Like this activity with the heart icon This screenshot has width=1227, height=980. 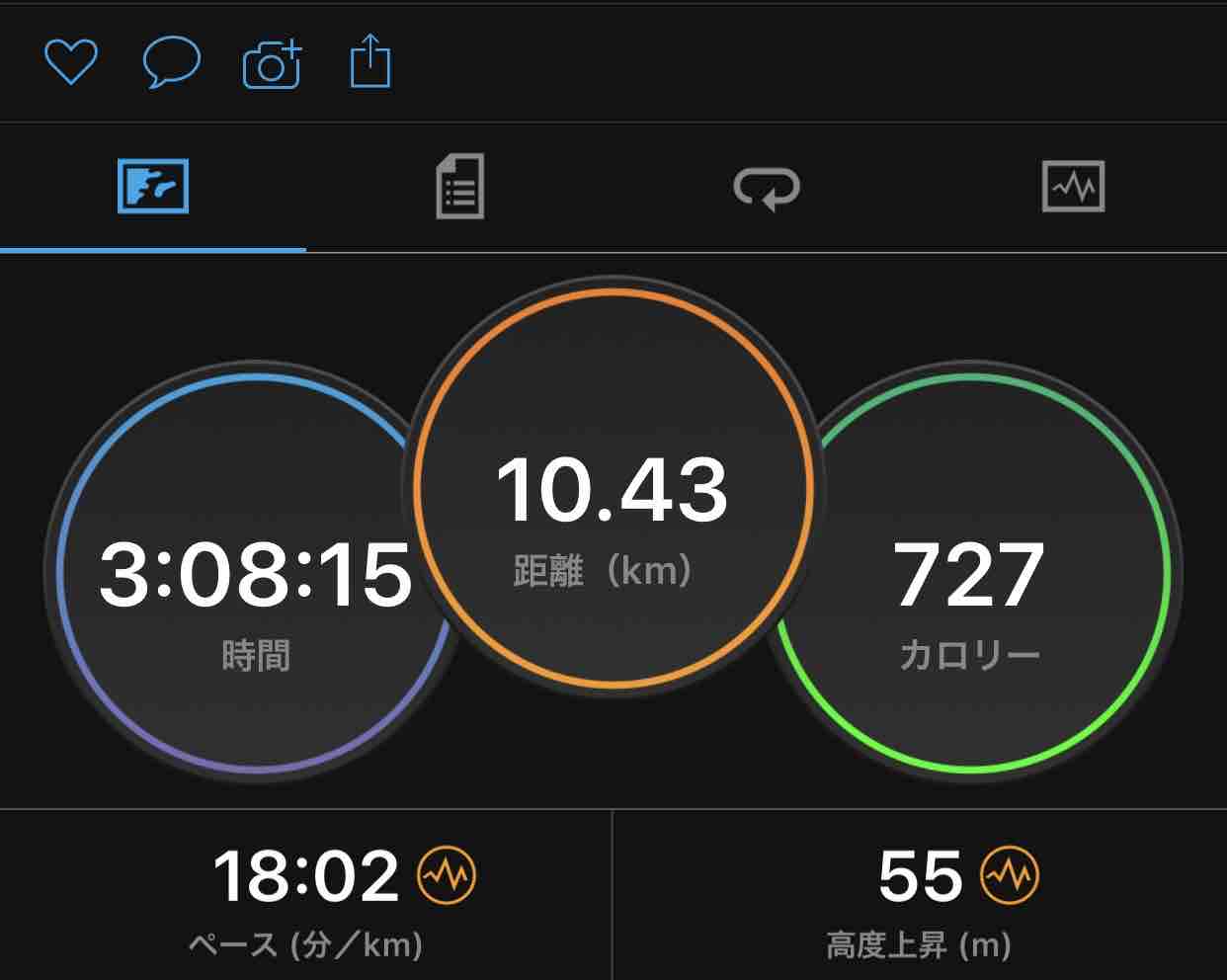71,62
